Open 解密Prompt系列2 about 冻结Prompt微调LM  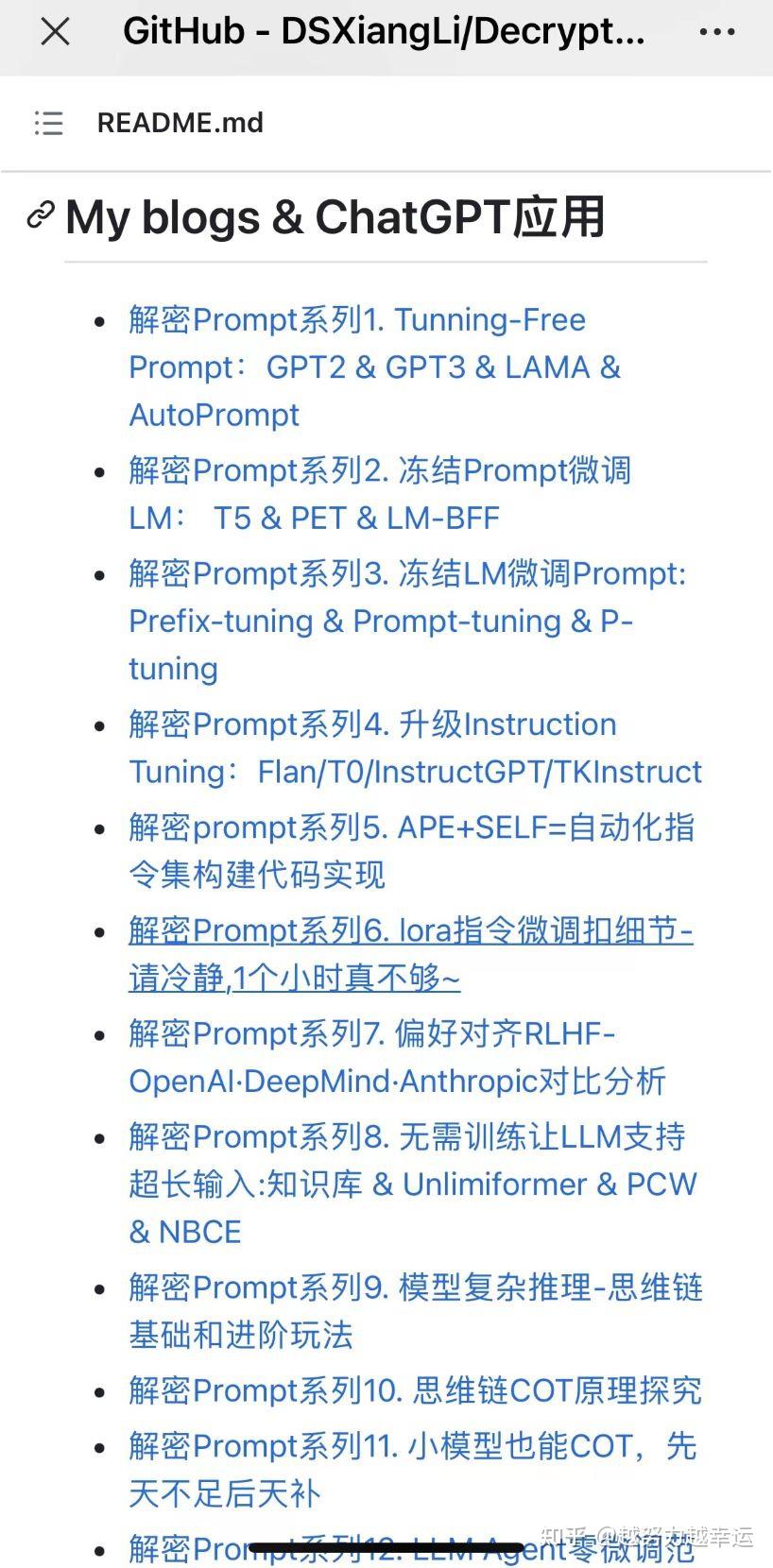(381, 493)
